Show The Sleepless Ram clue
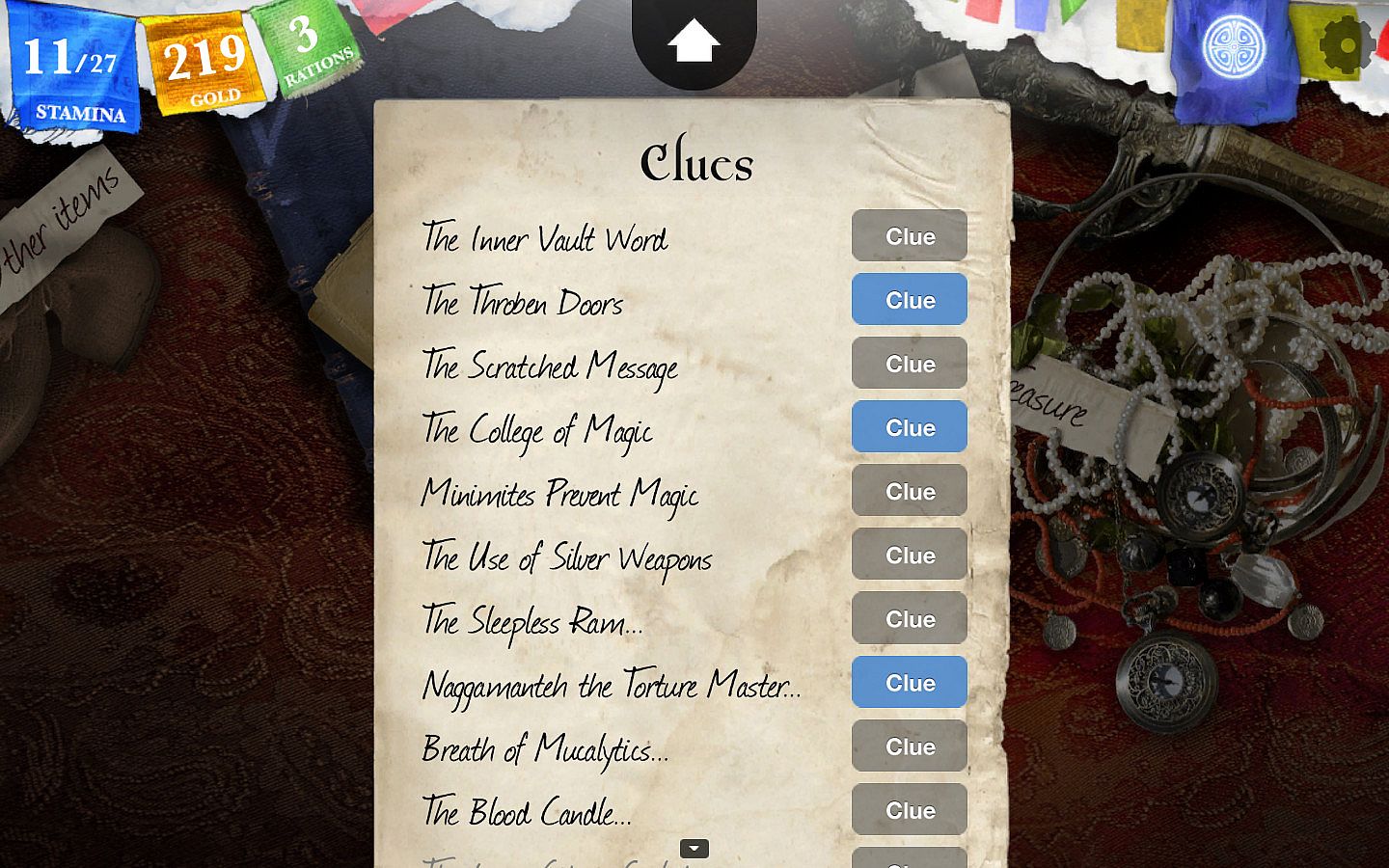 tap(909, 618)
